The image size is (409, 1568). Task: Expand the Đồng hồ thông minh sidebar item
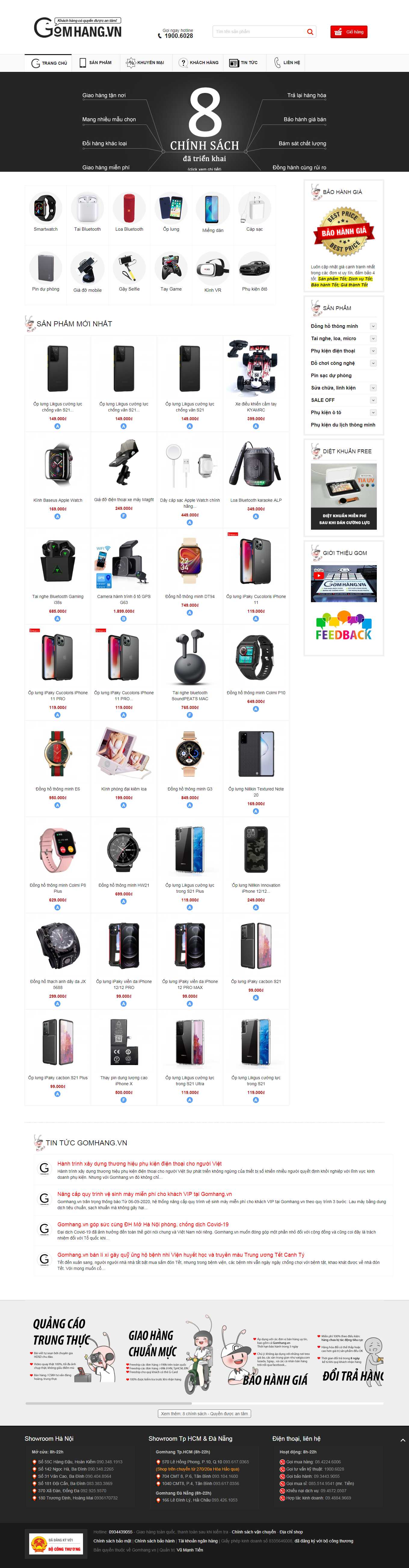(373, 326)
